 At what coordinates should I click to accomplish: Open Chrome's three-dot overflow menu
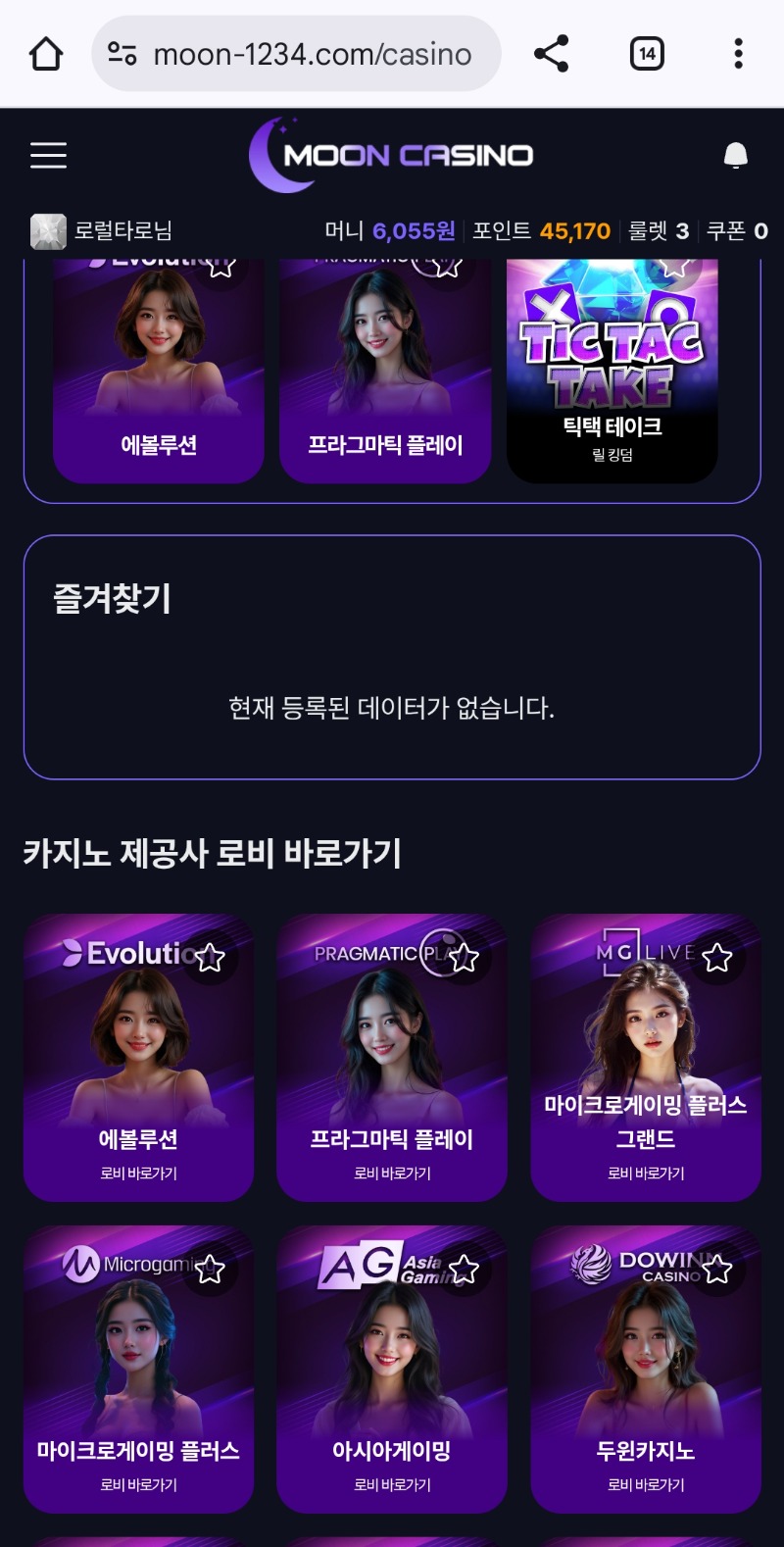coord(737,53)
